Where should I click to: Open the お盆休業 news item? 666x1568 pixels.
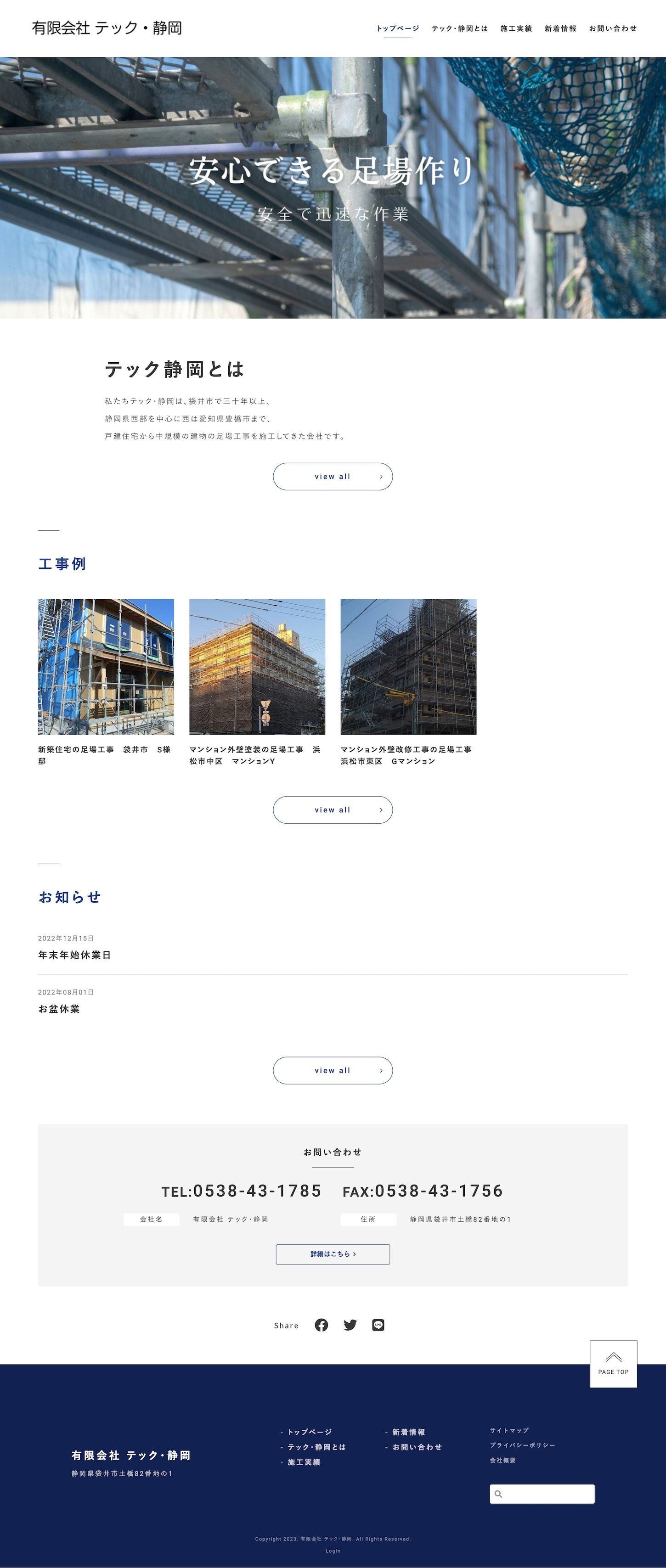tap(59, 1009)
